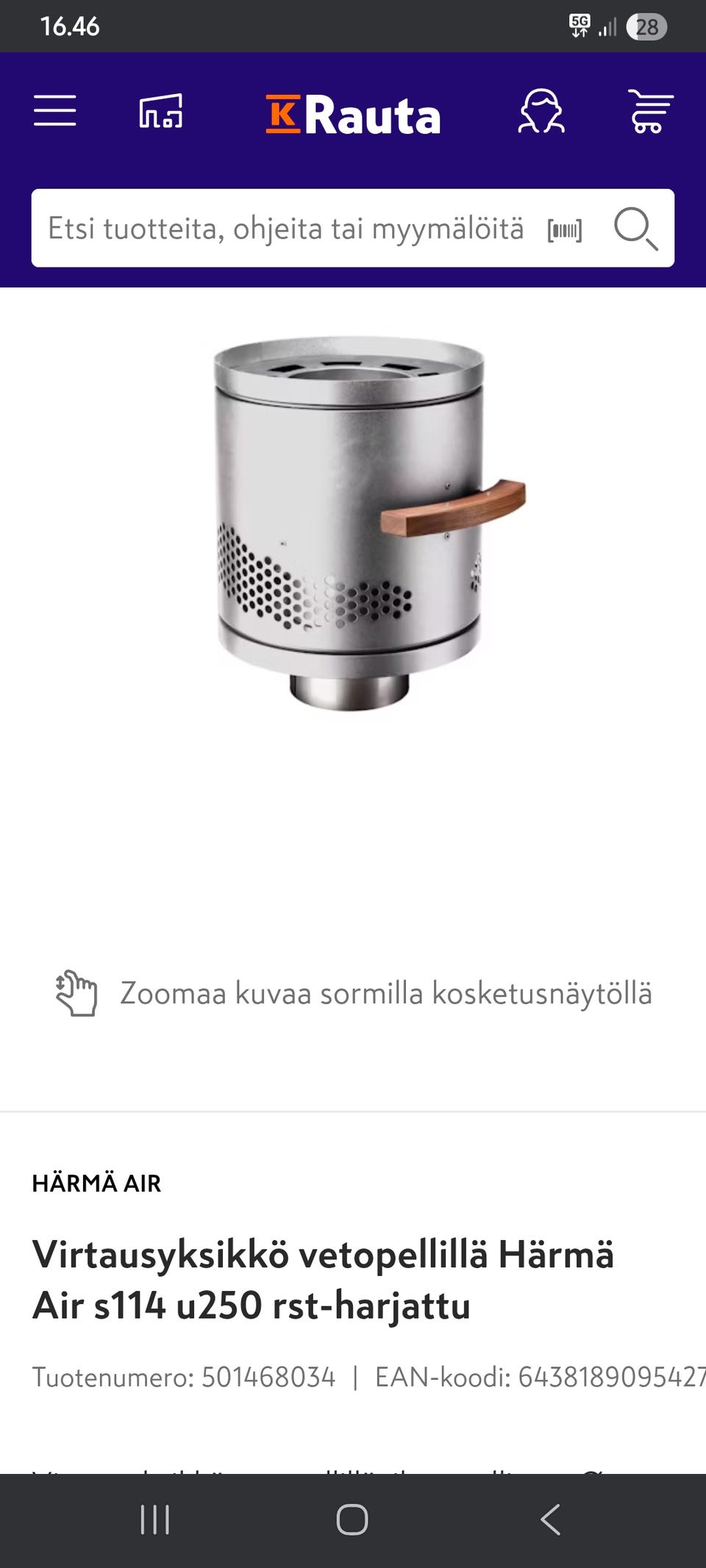Tap the barcode scanner icon
The width and height of the screenshot is (706, 1568).
coord(565,229)
